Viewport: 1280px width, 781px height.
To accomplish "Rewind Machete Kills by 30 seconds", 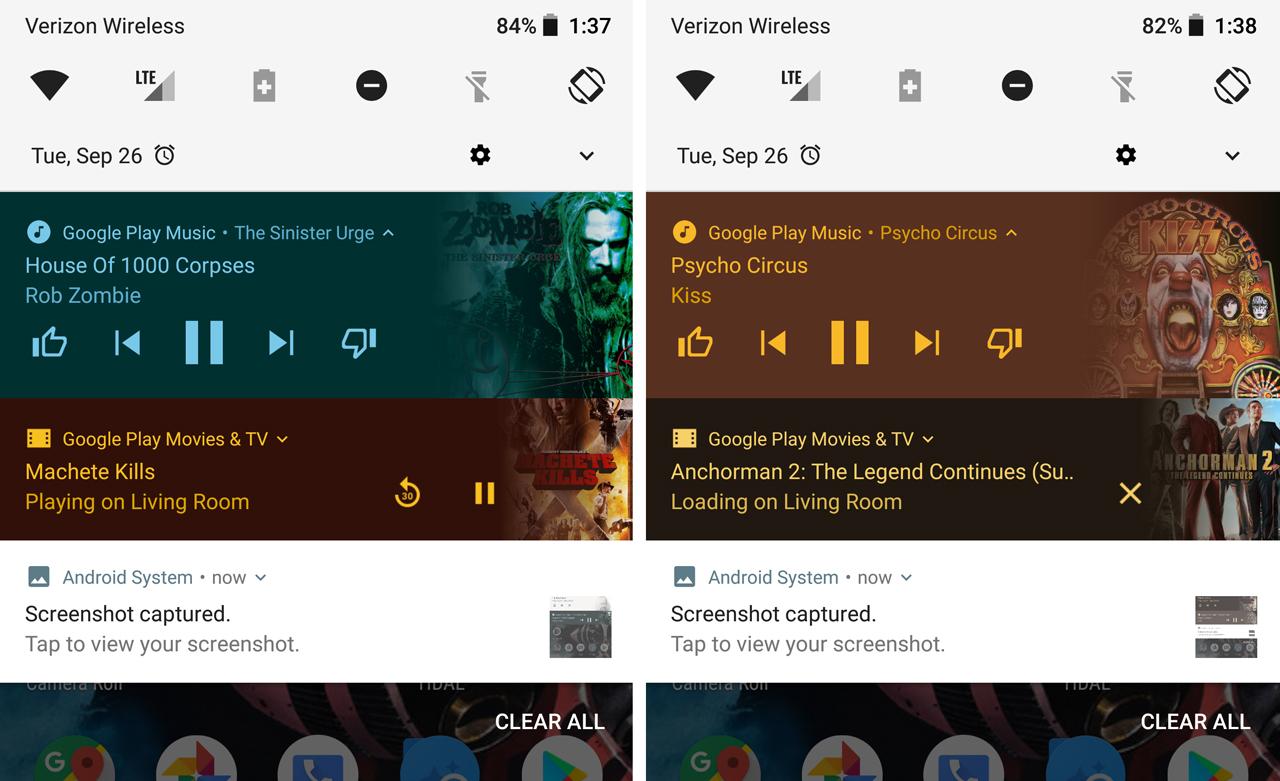I will [x=407, y=493].
